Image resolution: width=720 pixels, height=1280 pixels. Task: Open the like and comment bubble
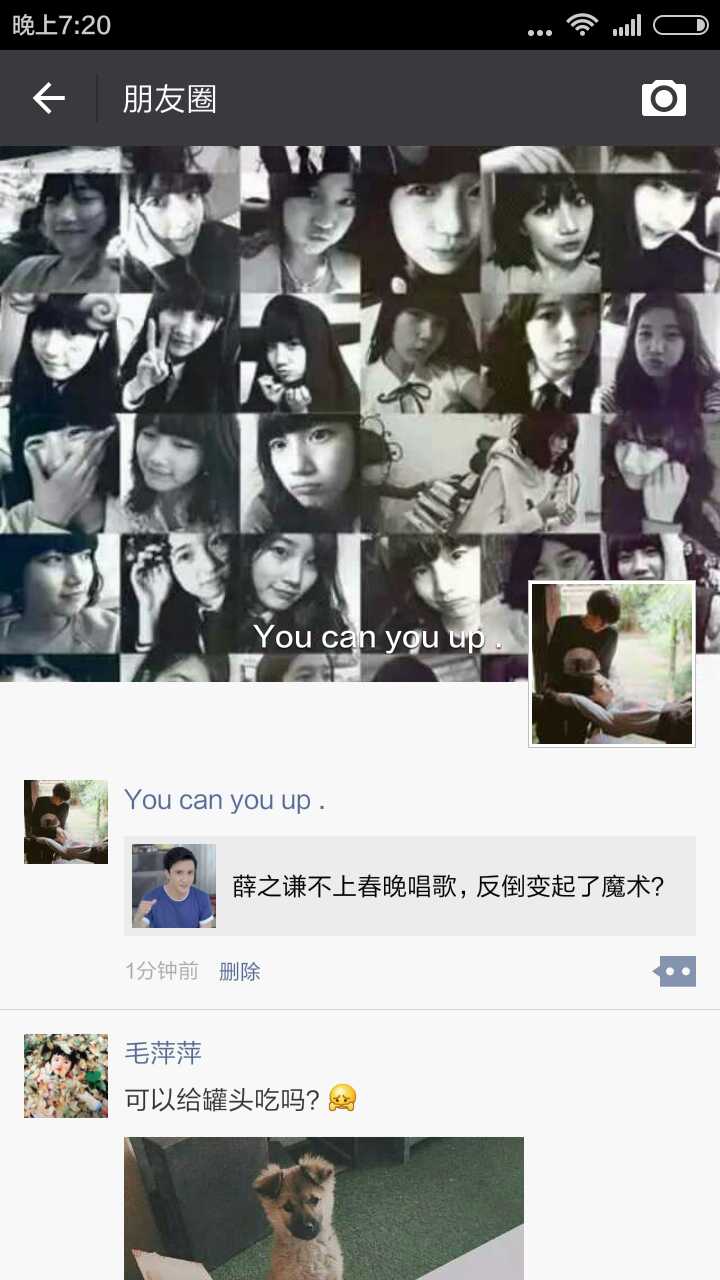[x=676, y=971]
